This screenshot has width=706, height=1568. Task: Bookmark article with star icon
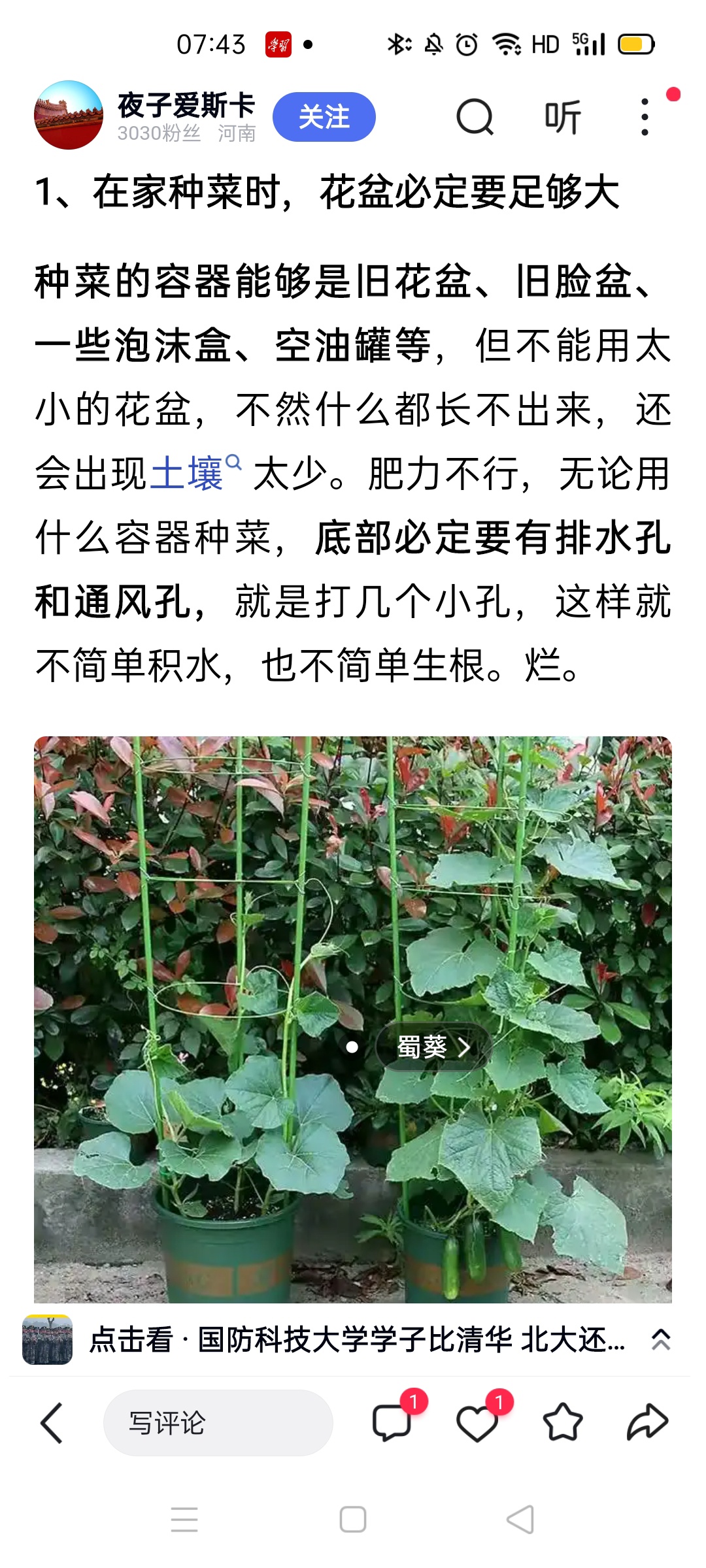coord(562,1422)
